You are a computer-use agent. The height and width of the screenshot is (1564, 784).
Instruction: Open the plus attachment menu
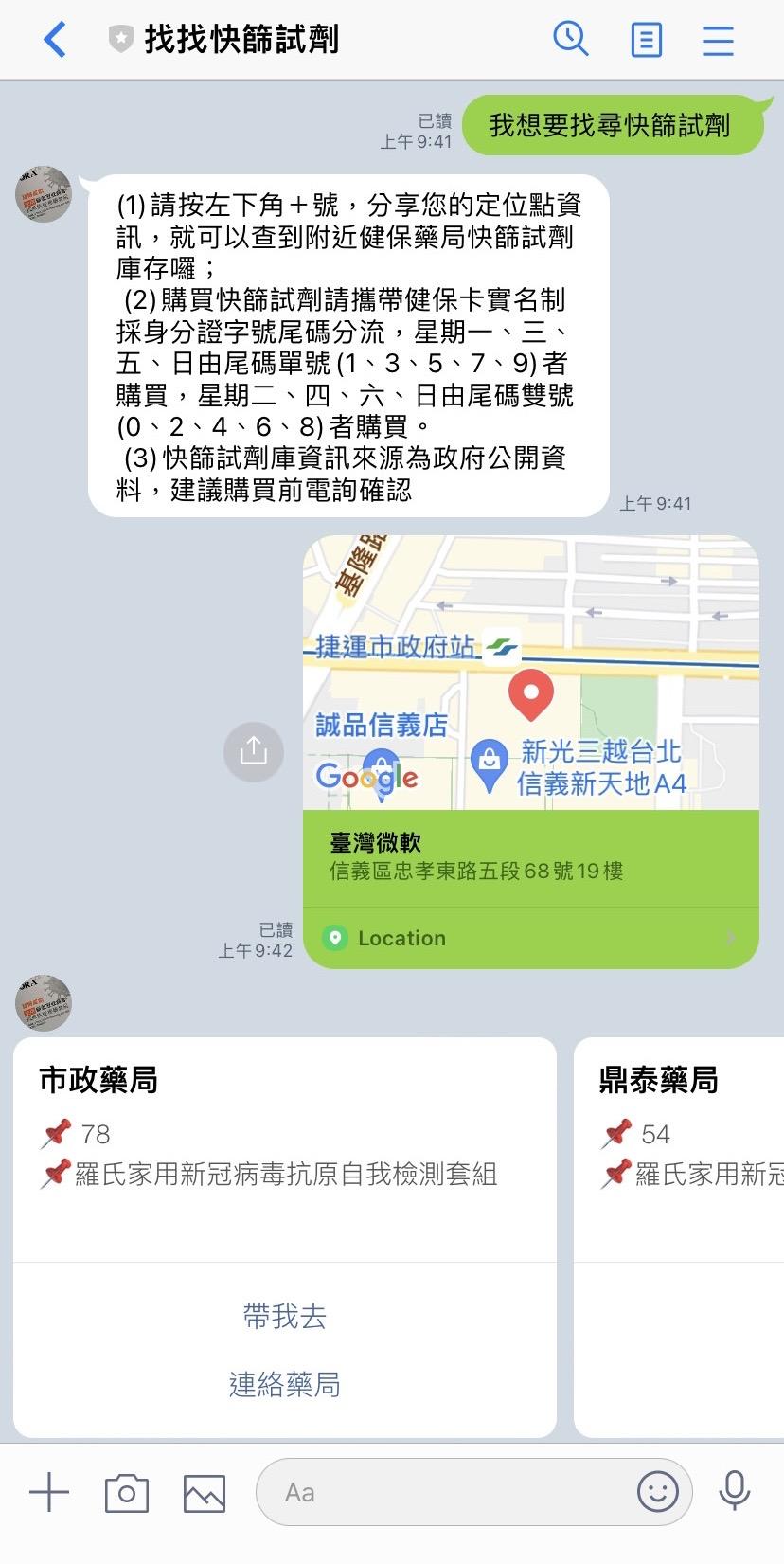pos(49,1492)
